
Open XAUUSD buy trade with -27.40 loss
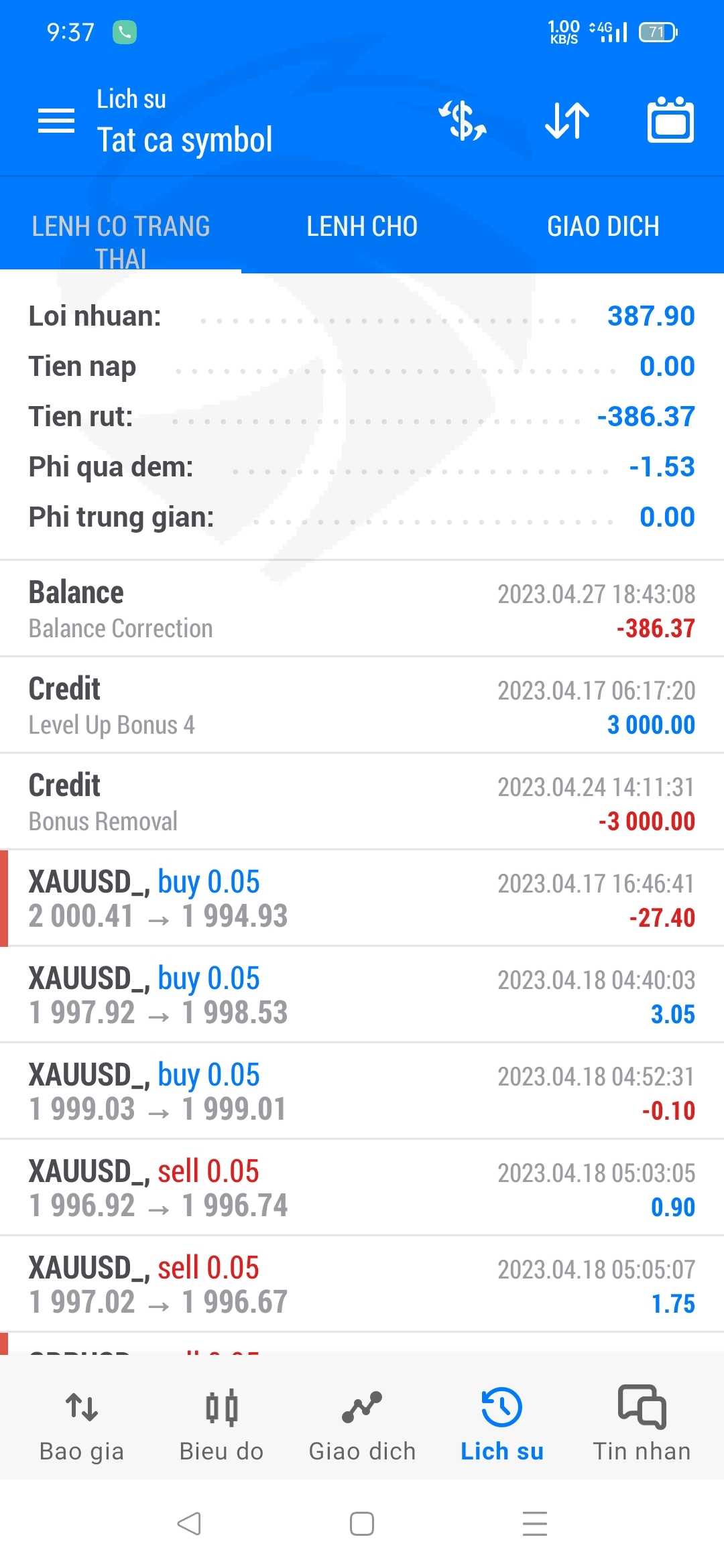[362, 898]
